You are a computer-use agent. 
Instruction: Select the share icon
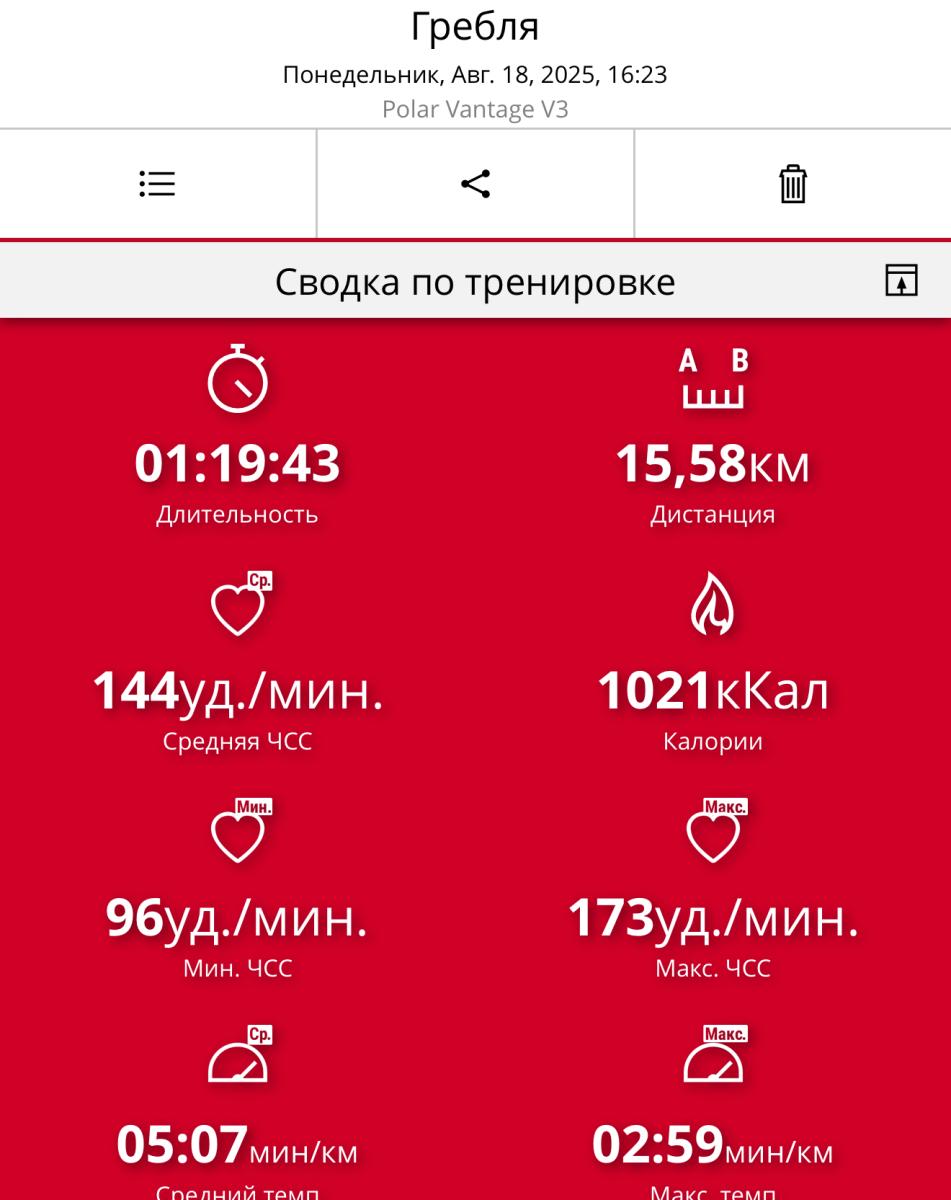pyautogui.click(x=476, y=182)
